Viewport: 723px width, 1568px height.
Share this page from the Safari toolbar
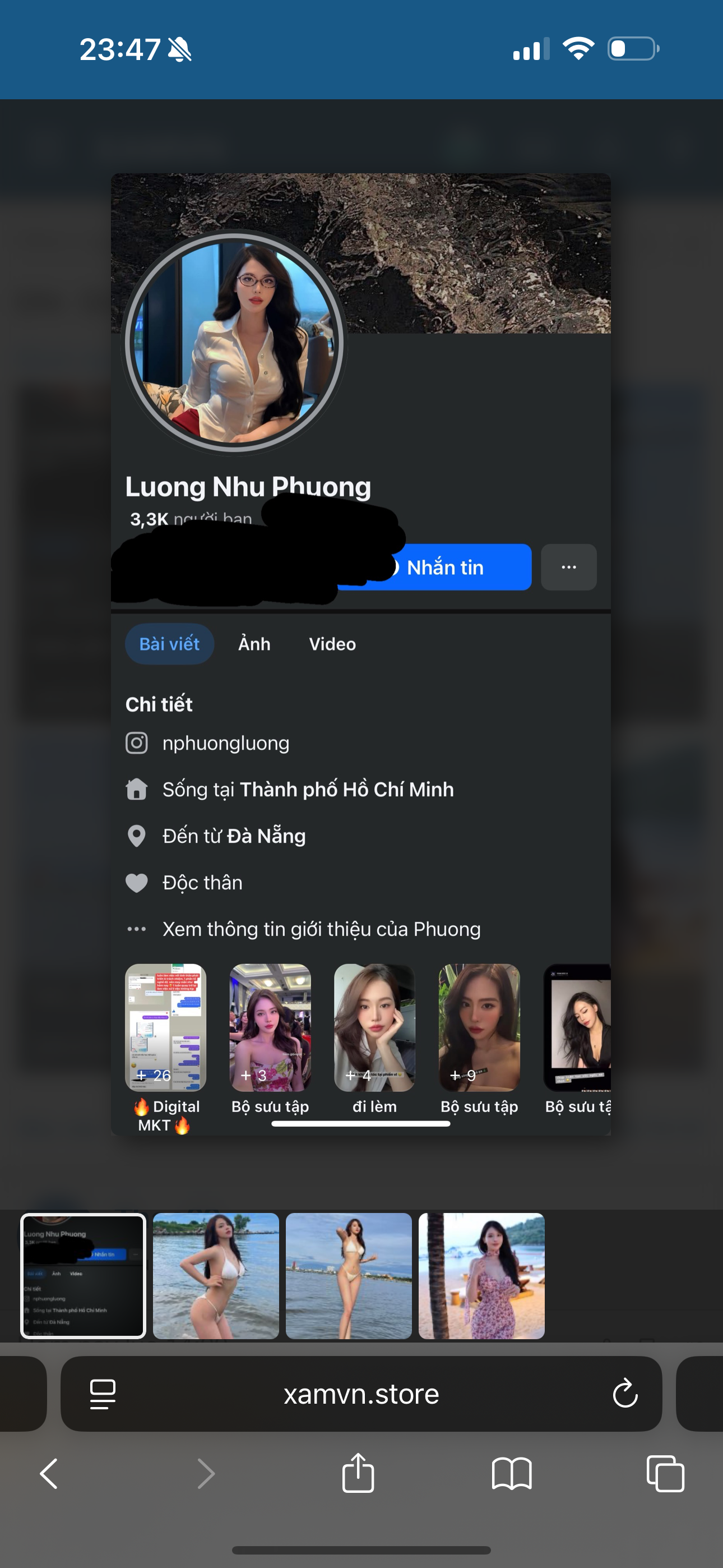coord(358,1473)
